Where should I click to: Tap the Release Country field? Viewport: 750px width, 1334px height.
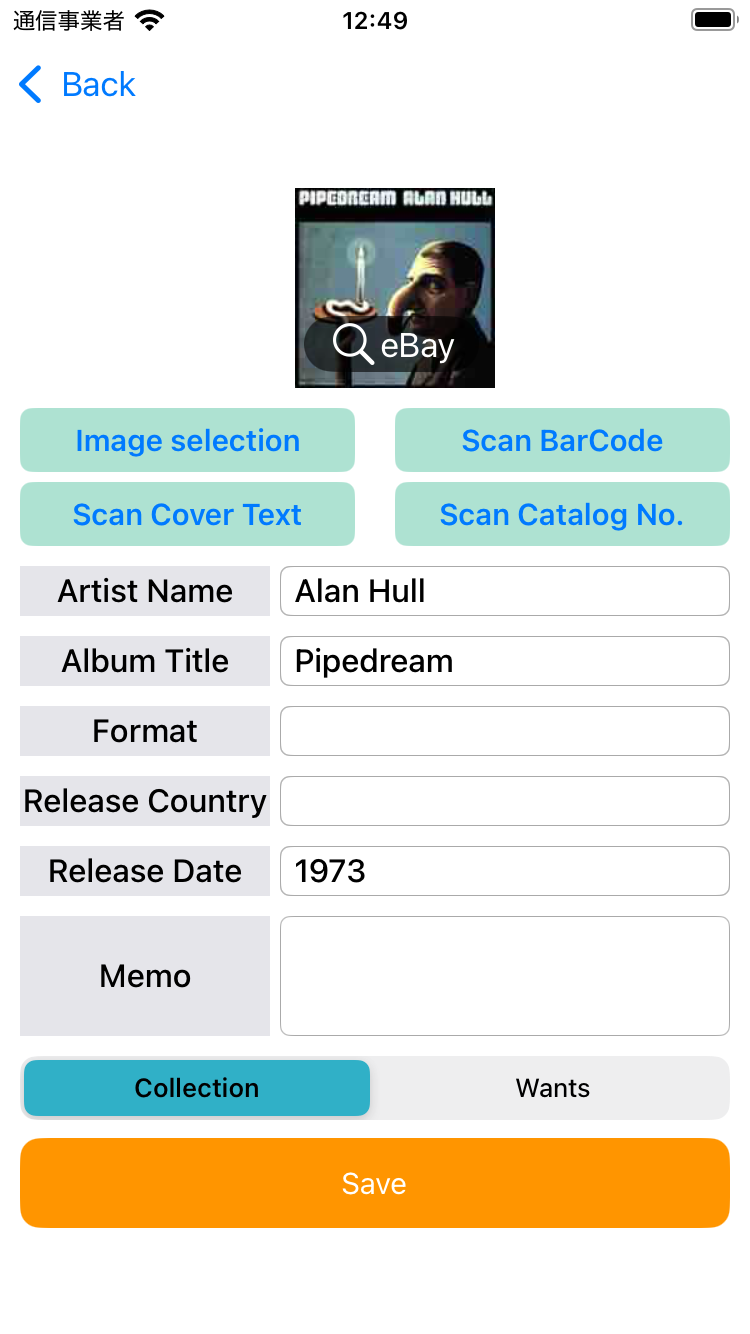coord(504,801)
